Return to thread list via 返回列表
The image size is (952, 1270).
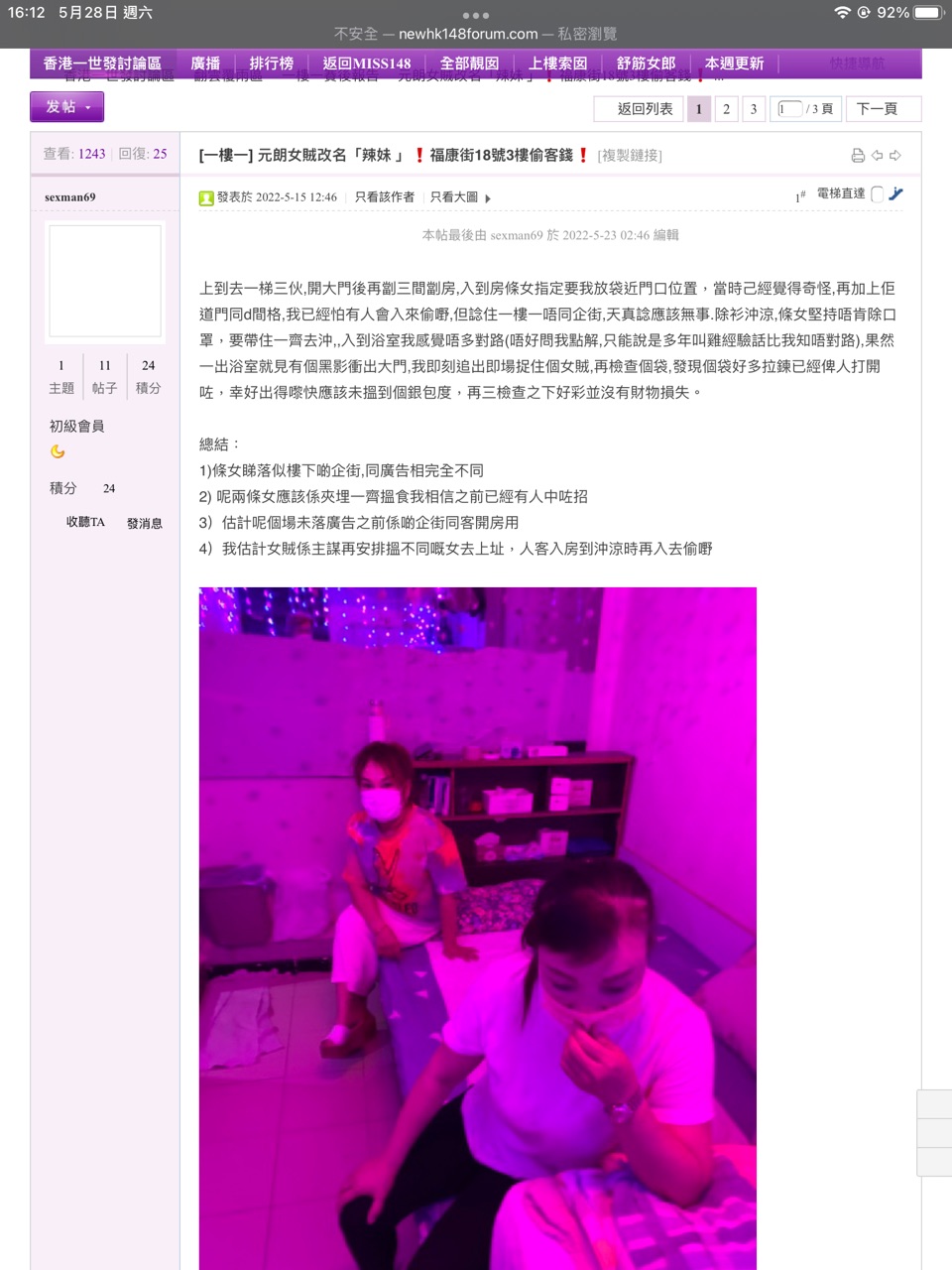645,108
